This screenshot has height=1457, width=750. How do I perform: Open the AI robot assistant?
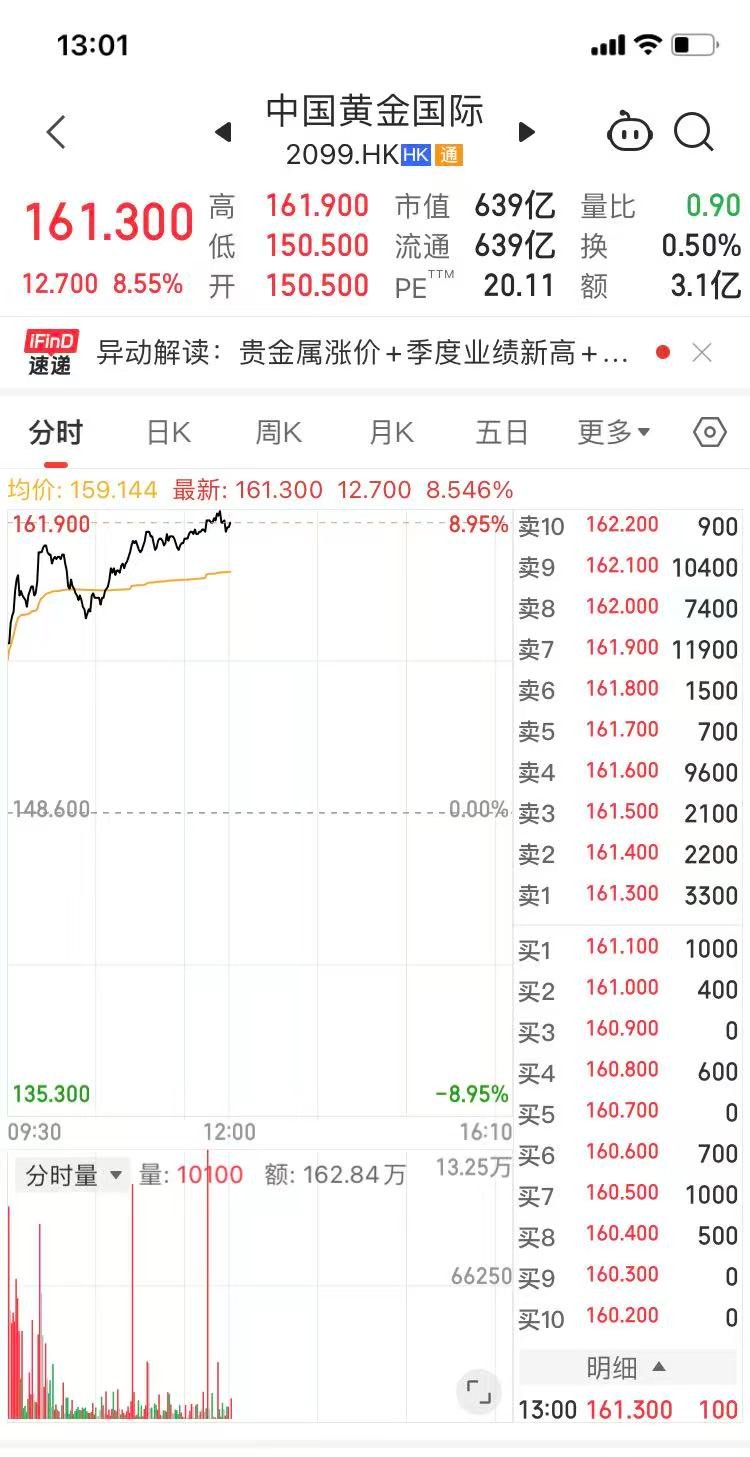click(631, 133)
